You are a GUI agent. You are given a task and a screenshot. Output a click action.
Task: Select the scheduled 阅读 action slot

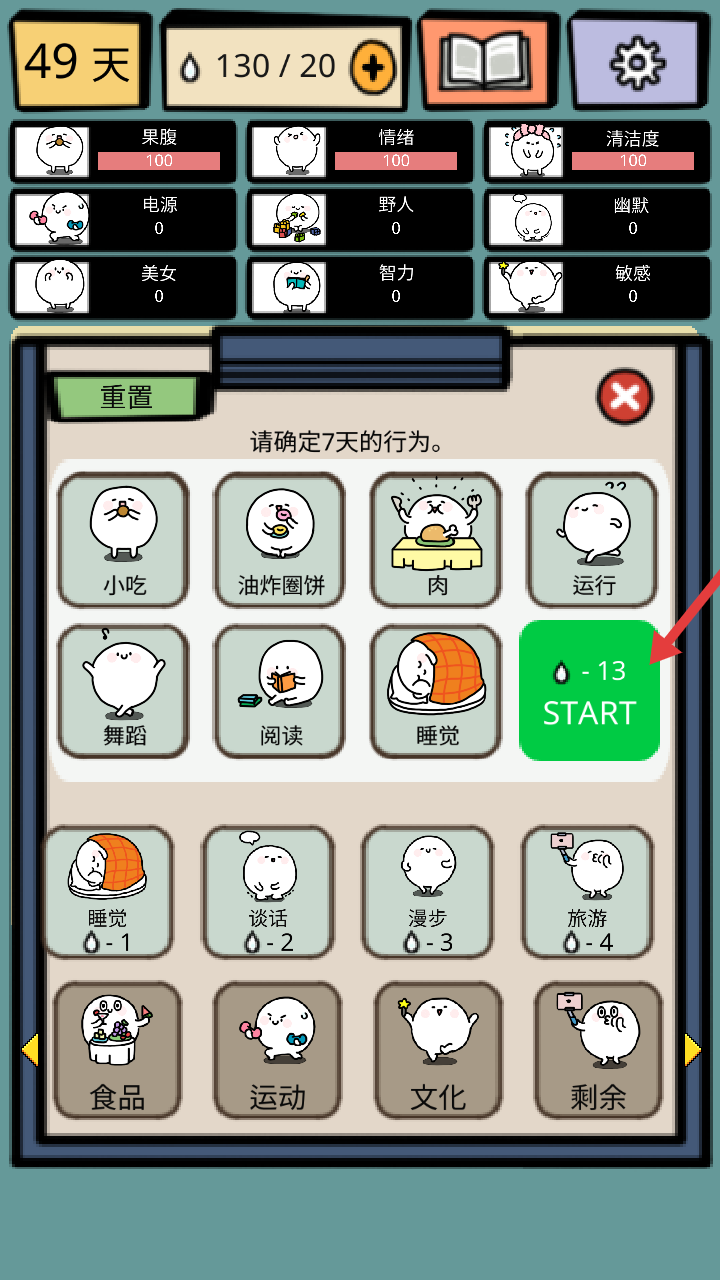coord(280,691)
